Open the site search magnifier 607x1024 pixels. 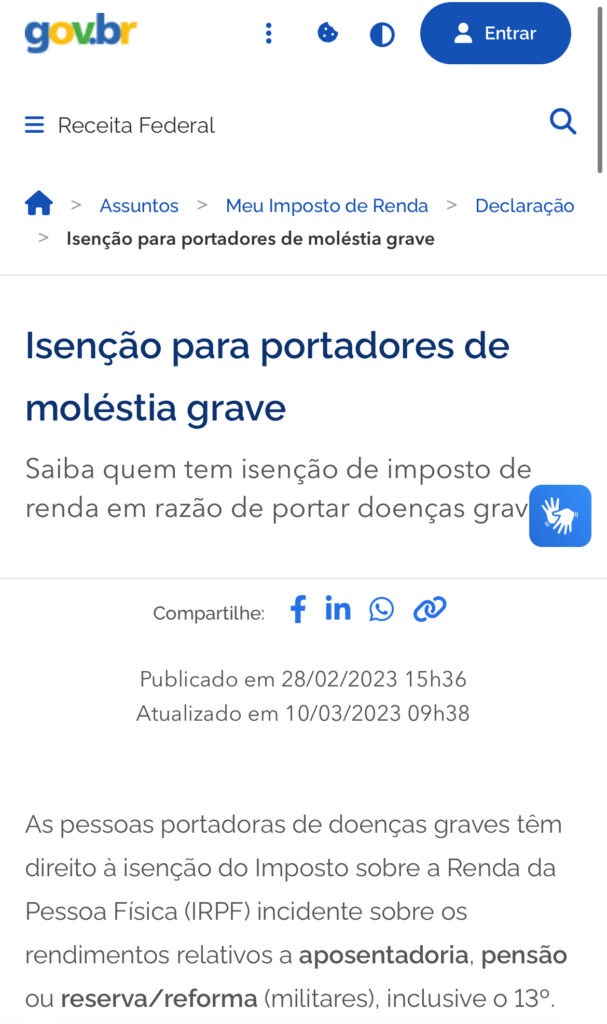563,121
